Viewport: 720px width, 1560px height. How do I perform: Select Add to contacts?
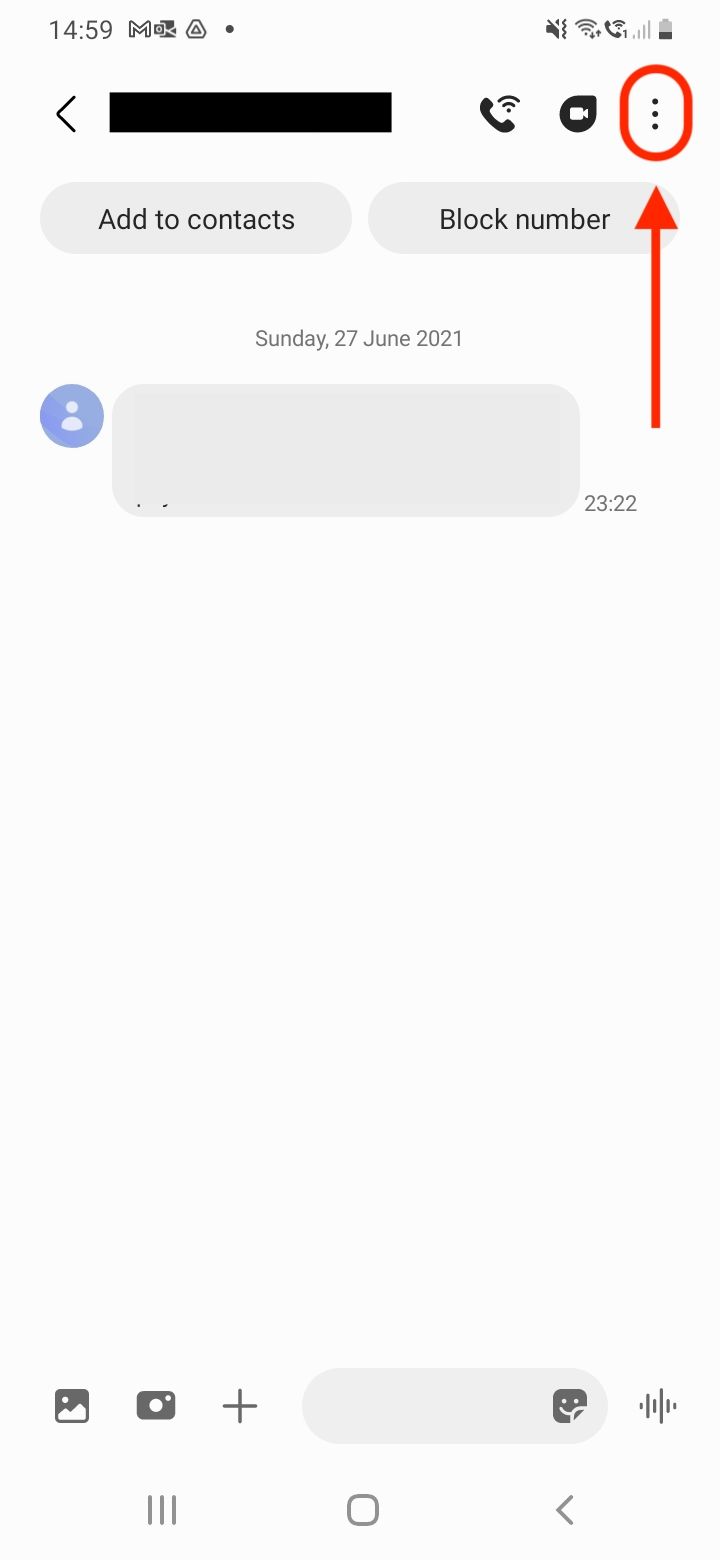click(x=196, y=218)
